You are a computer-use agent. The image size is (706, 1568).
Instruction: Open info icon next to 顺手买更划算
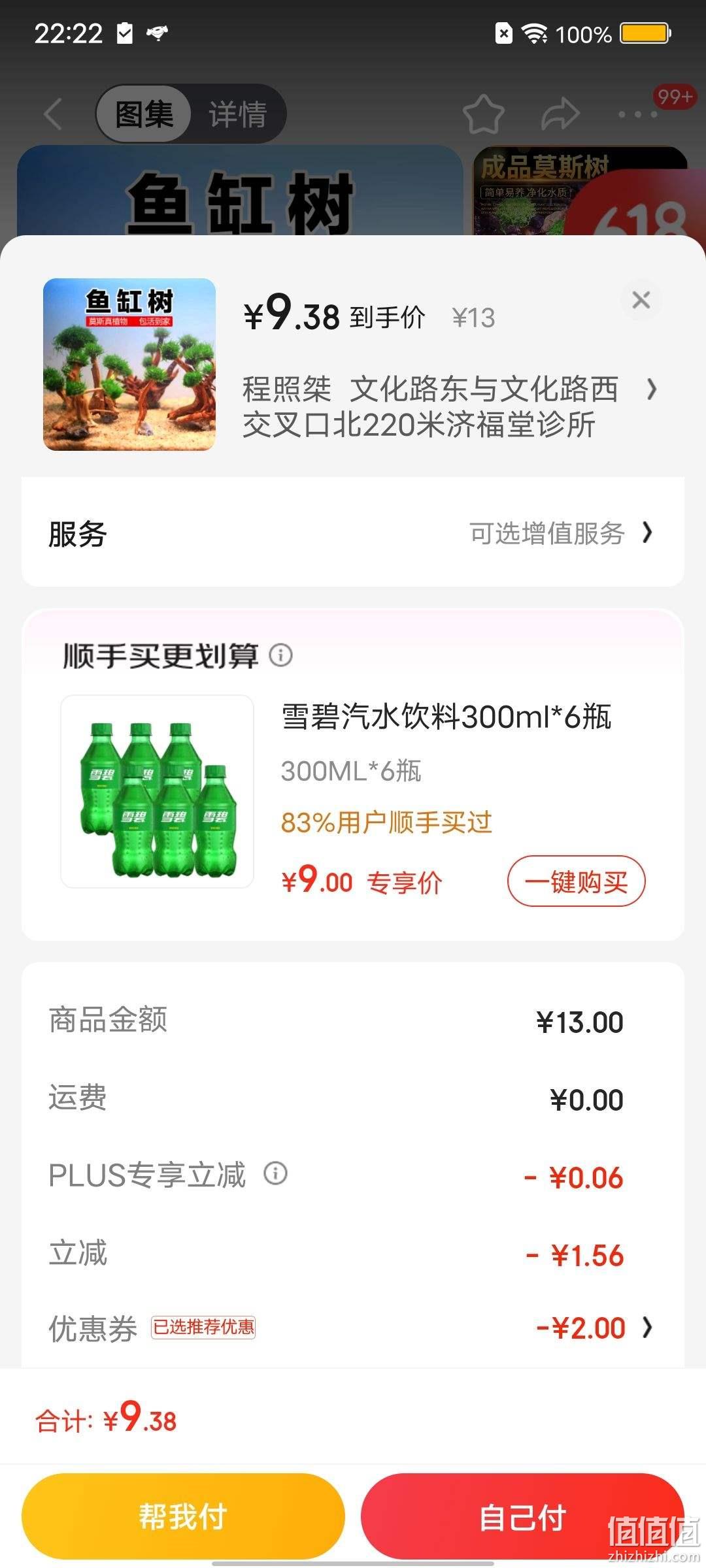(x=281, y=655)
